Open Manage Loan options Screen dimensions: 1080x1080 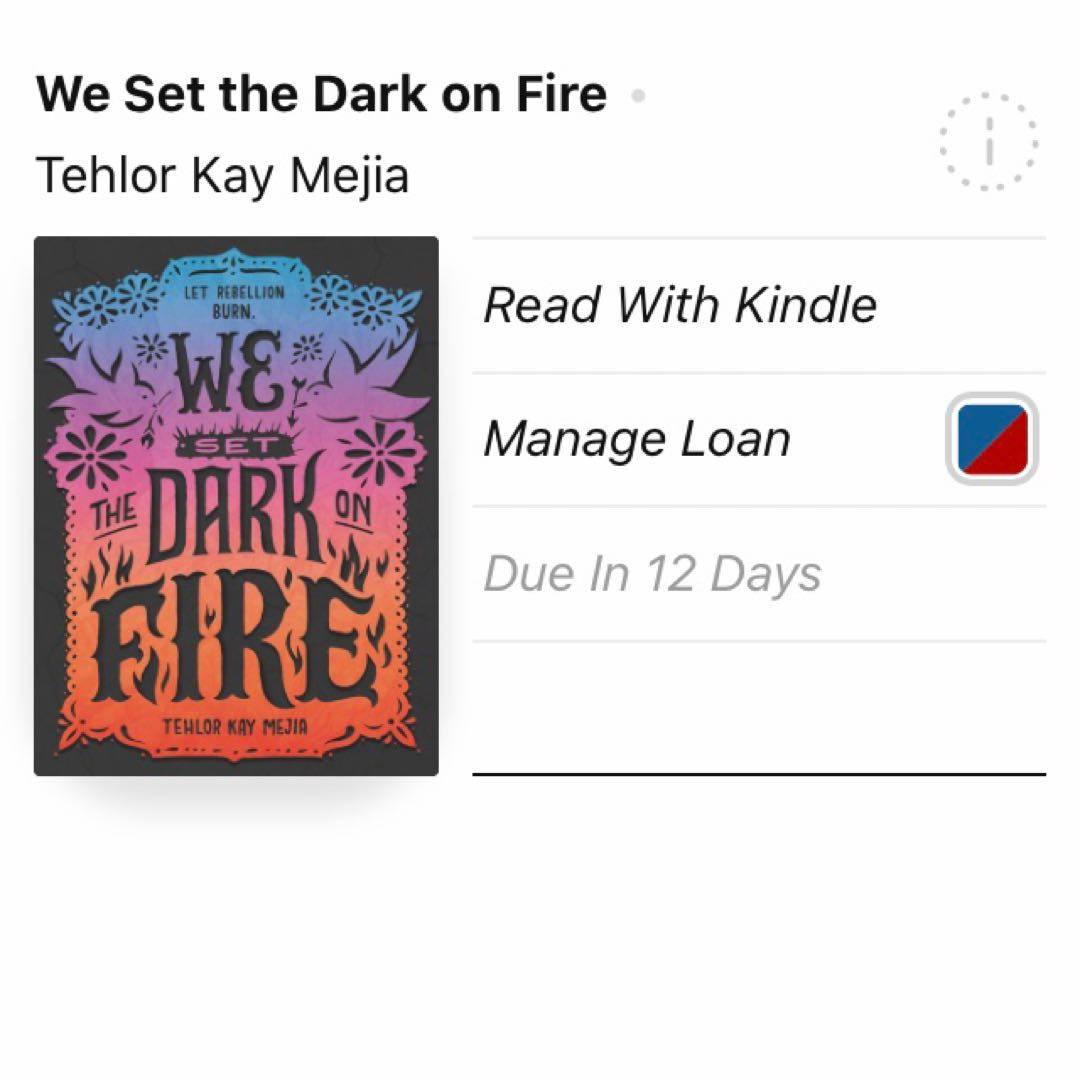(637, 440)
